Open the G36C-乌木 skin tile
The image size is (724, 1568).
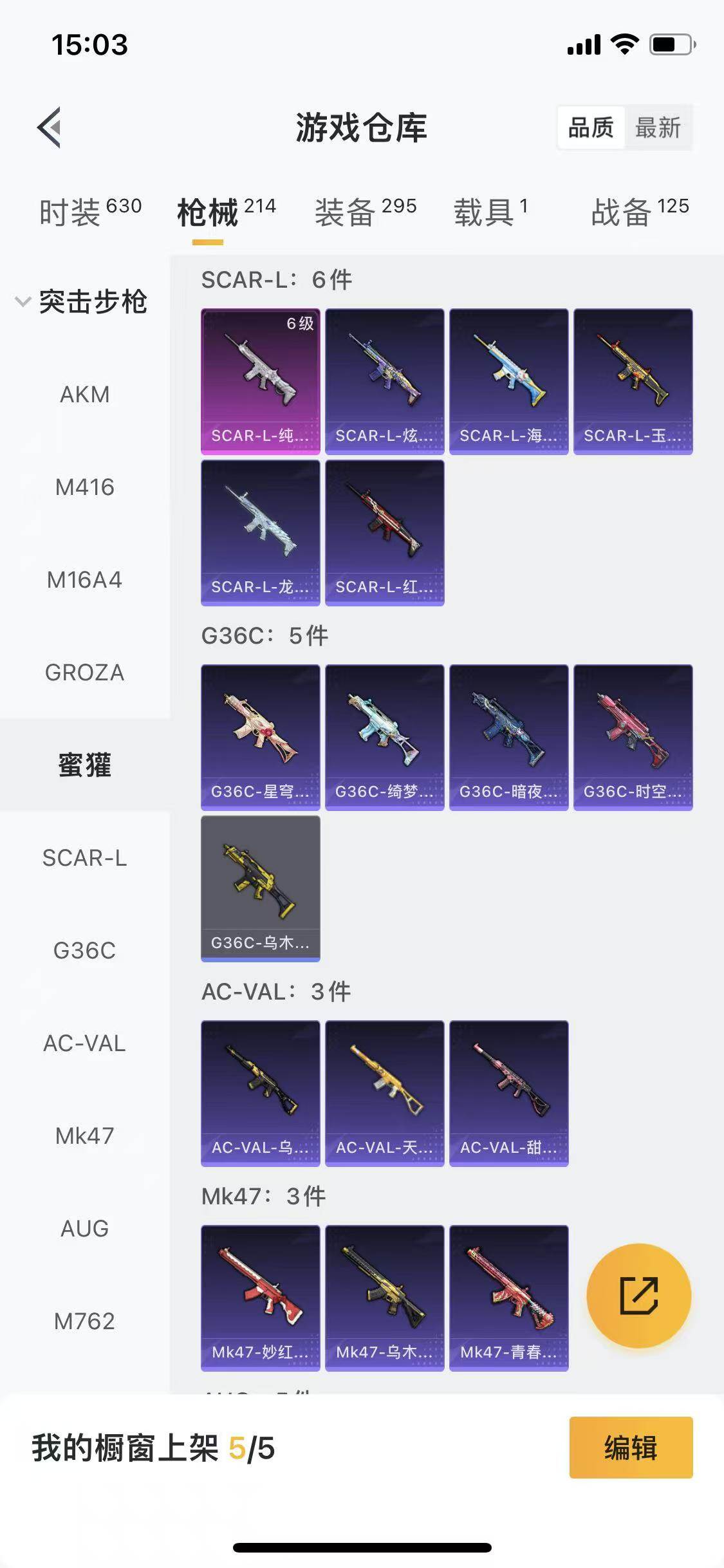click(x=261, y=888)
